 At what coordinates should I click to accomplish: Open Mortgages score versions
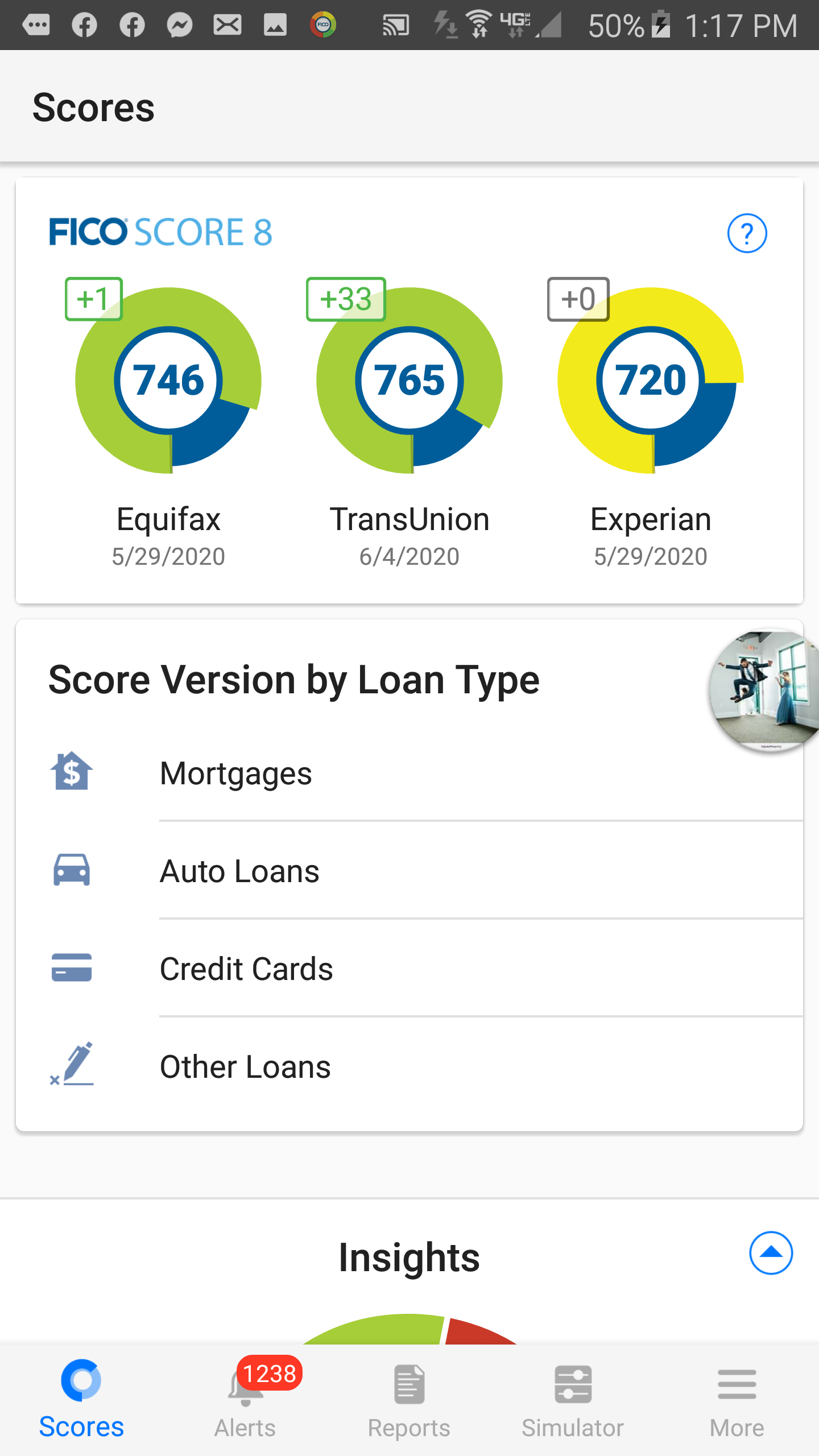(235, 773)
